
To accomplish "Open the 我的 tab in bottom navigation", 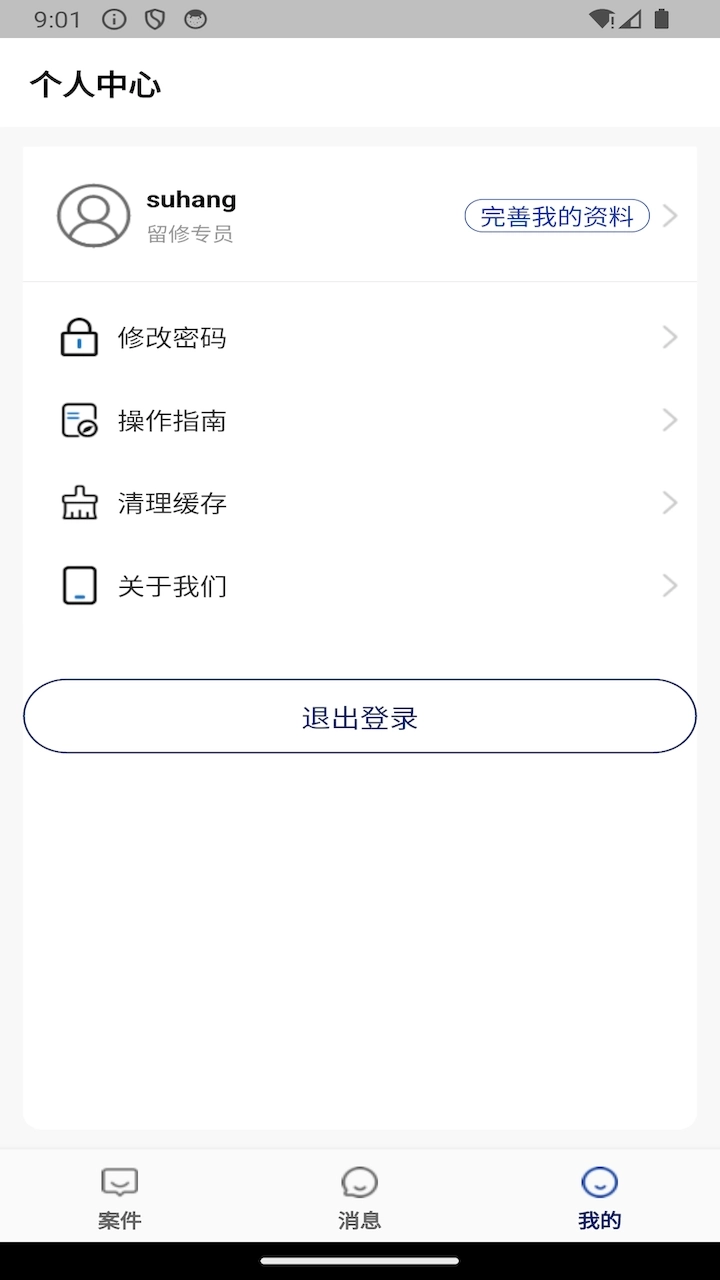I will point(598,1197).
